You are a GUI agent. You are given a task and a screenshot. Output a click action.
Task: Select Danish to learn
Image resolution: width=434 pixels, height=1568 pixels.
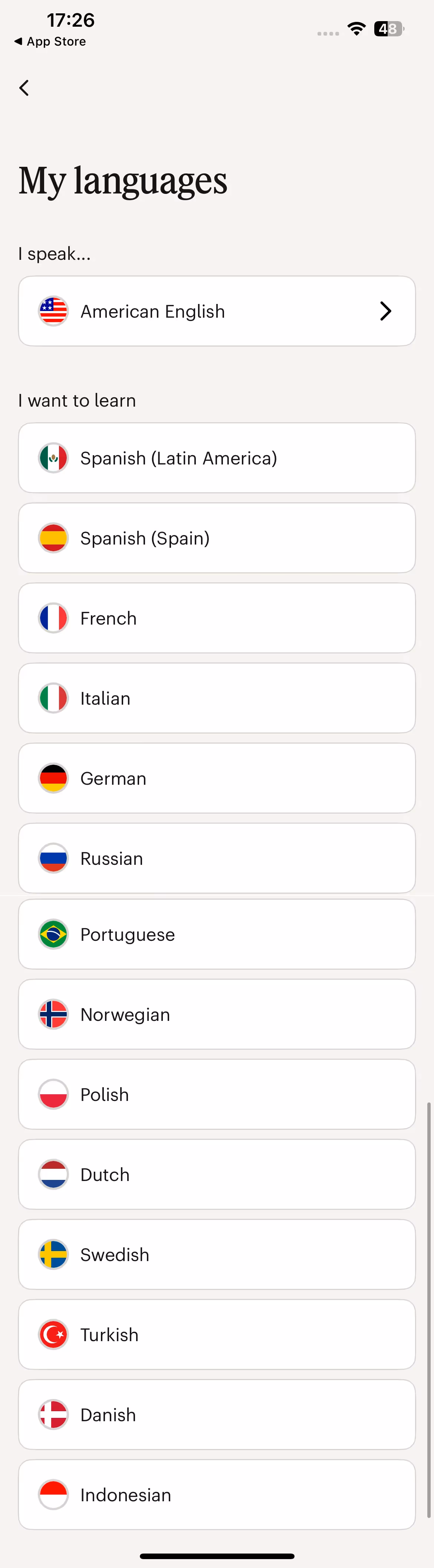click(x=217, y=1415)
